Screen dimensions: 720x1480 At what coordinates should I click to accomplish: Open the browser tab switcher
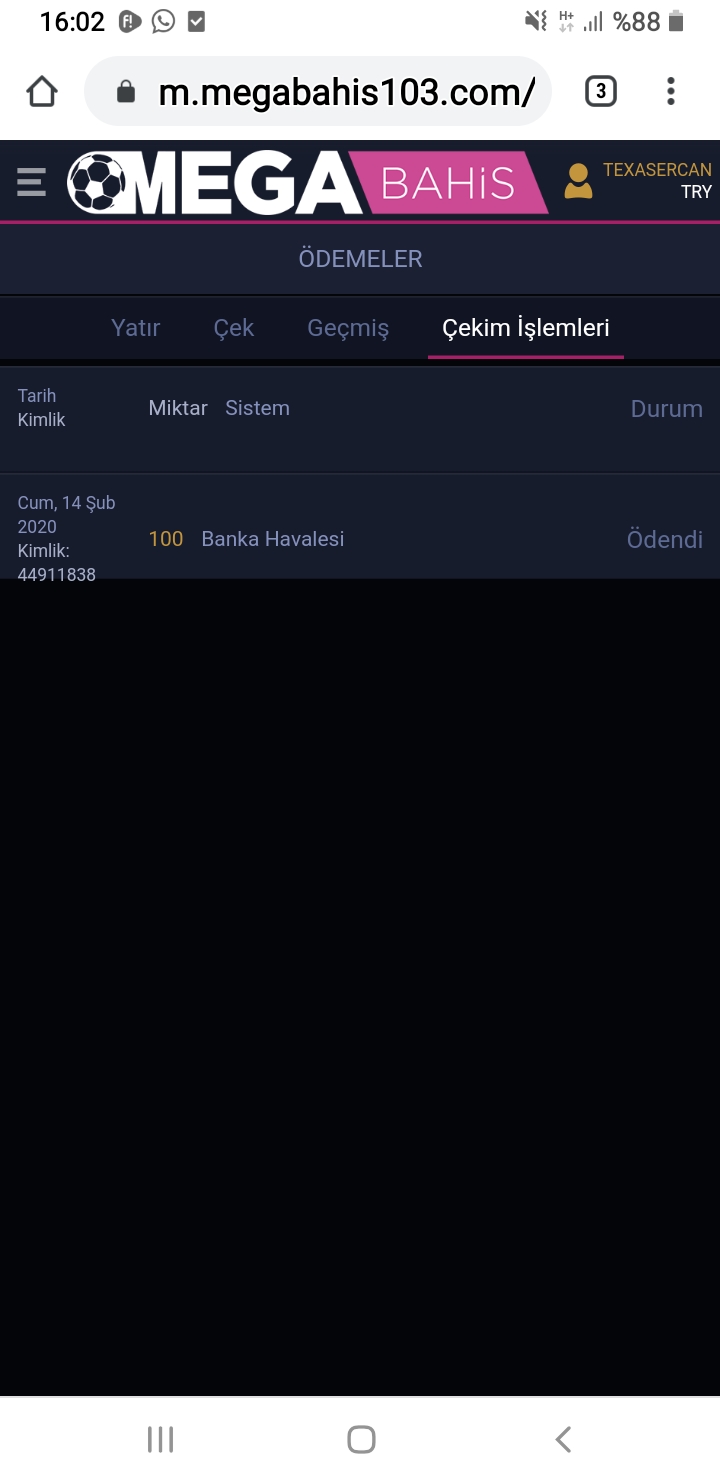pos(600,92)
